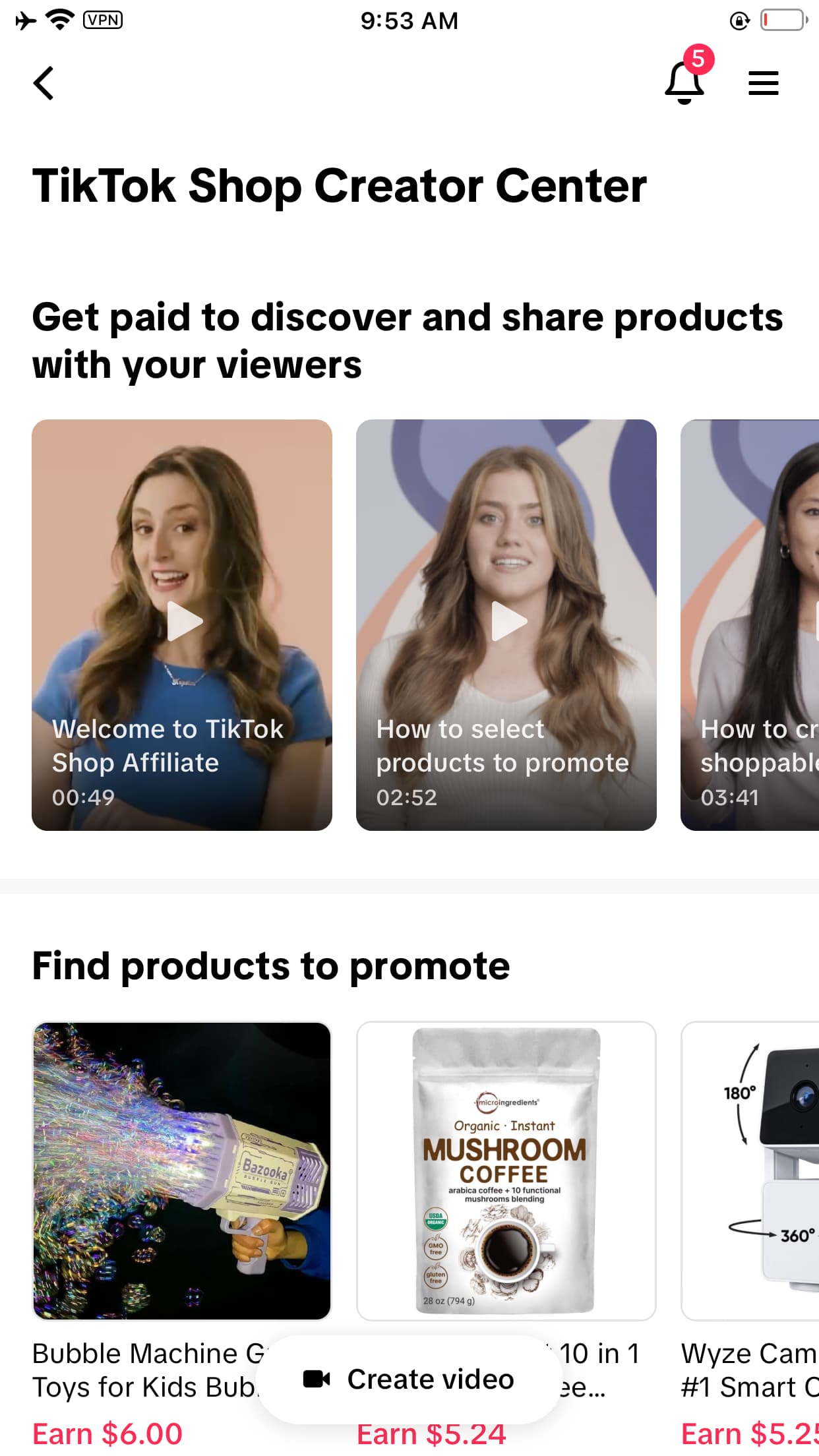This screenshot has width=819, height=1456.
Task: Open the hamburger menu
Action: coord(763,83)
